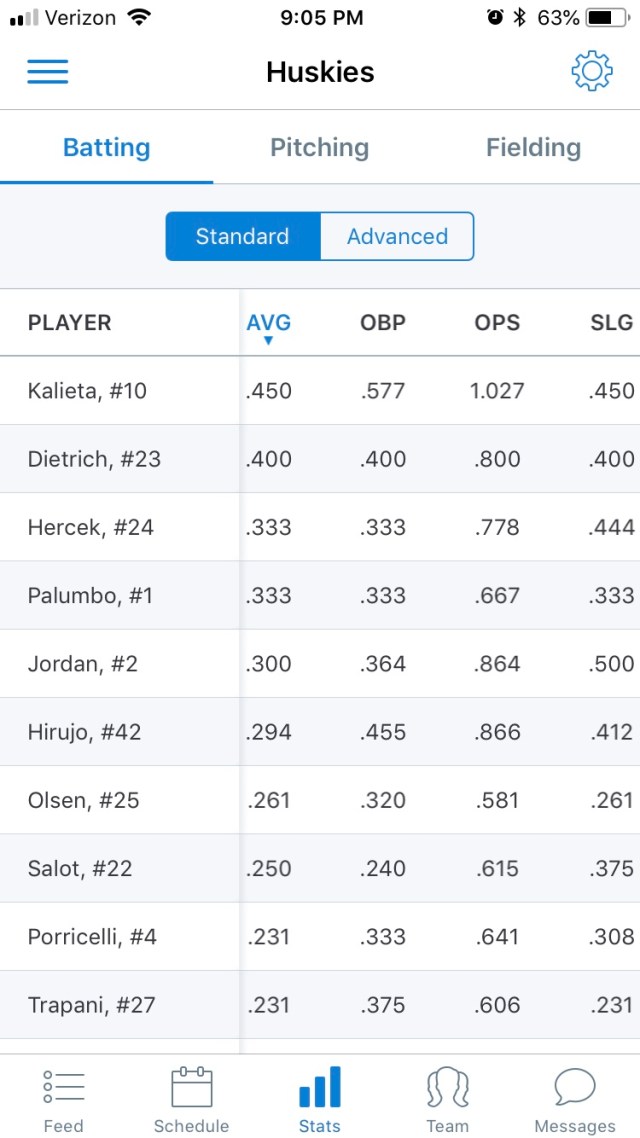Select the Stats bottom tab
This screenshot has width=640, height=1138.
coord(319,1098)
